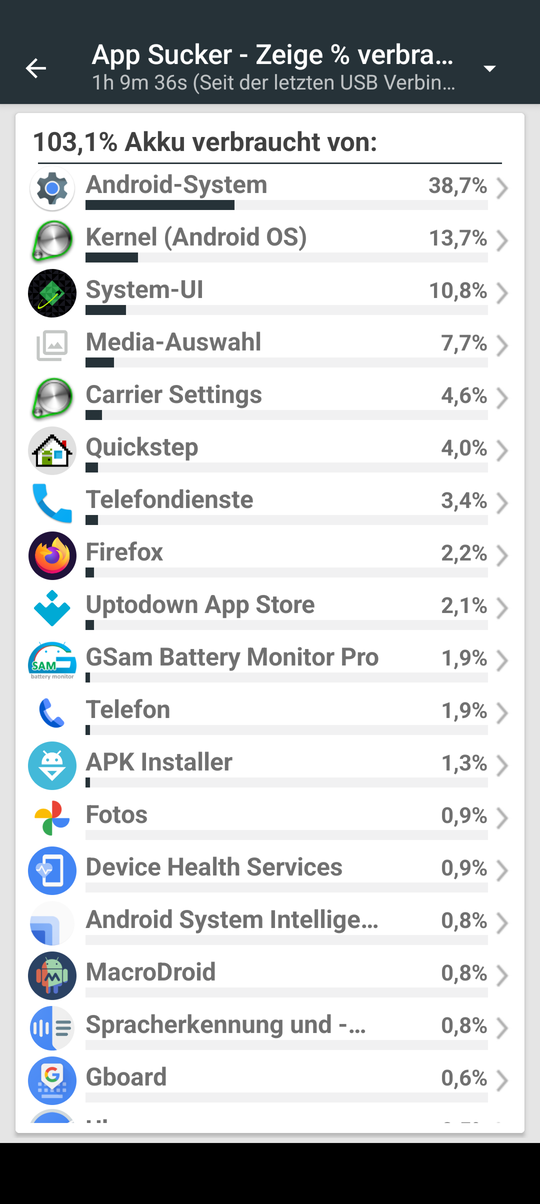Open Kernel (Android OS) usage details
The image size is (540, 1204).
tap(270, 241)
